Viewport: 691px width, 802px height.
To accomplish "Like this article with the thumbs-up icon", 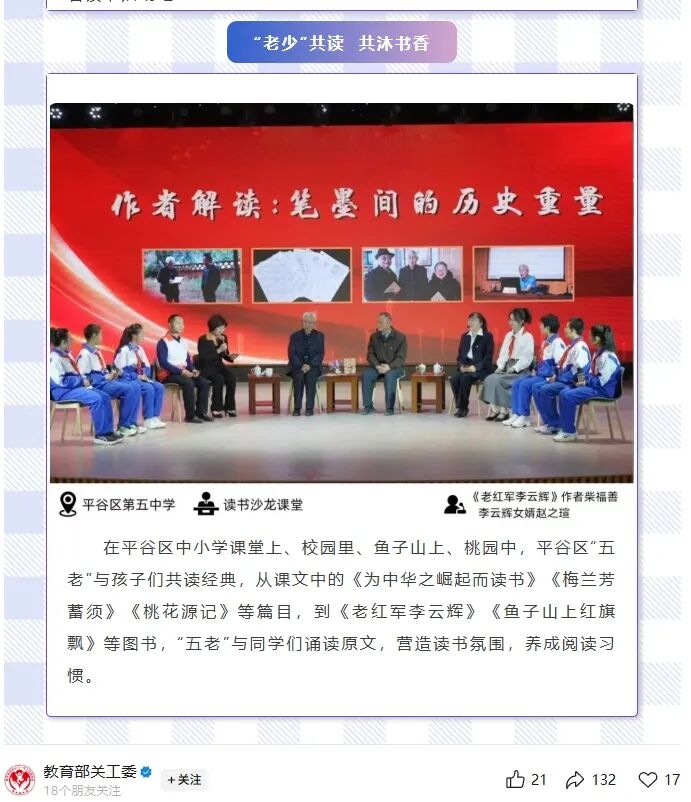I will click(515, 779).
